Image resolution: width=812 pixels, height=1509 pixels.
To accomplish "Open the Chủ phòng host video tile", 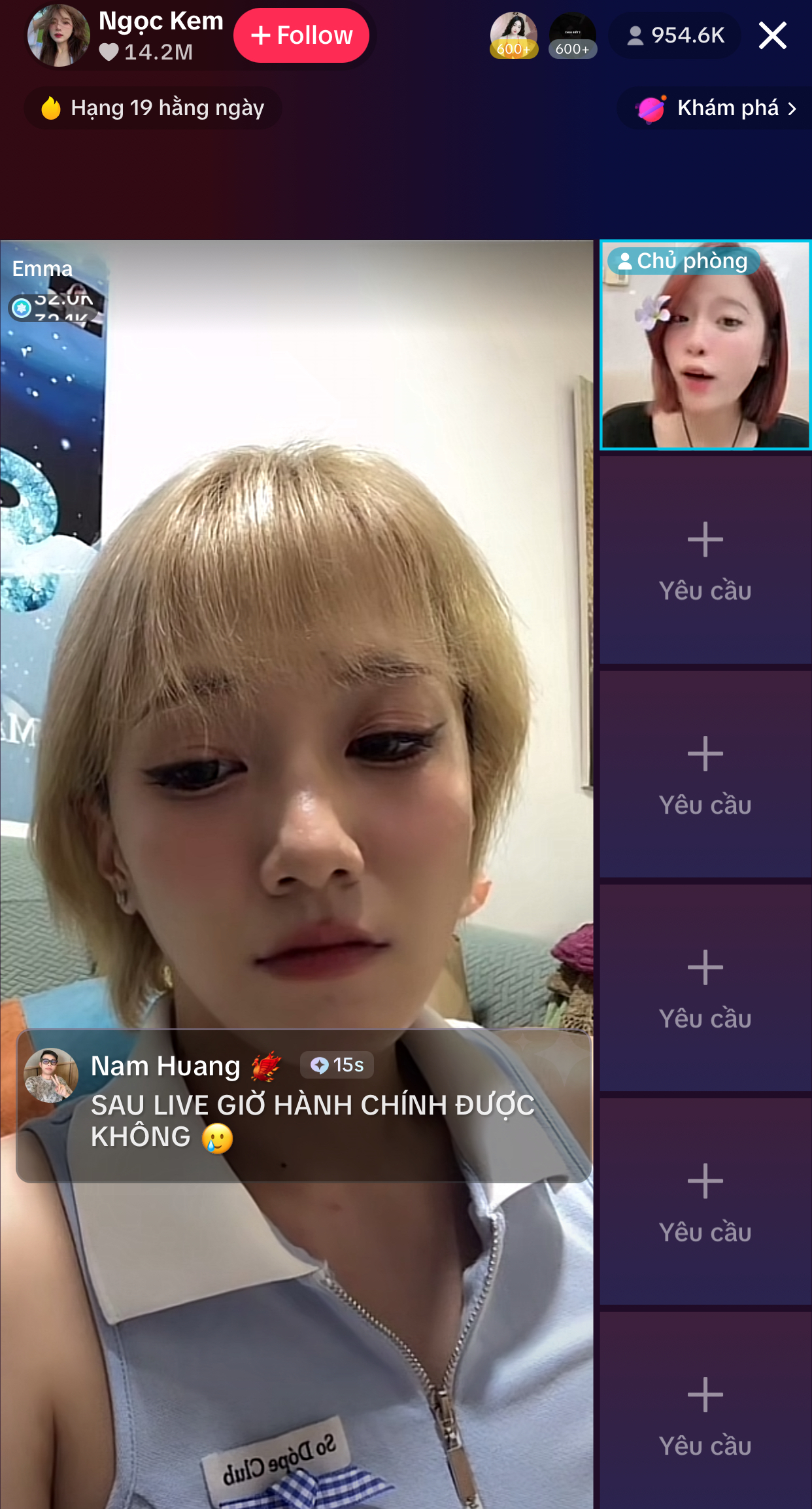I will point(705,346).
